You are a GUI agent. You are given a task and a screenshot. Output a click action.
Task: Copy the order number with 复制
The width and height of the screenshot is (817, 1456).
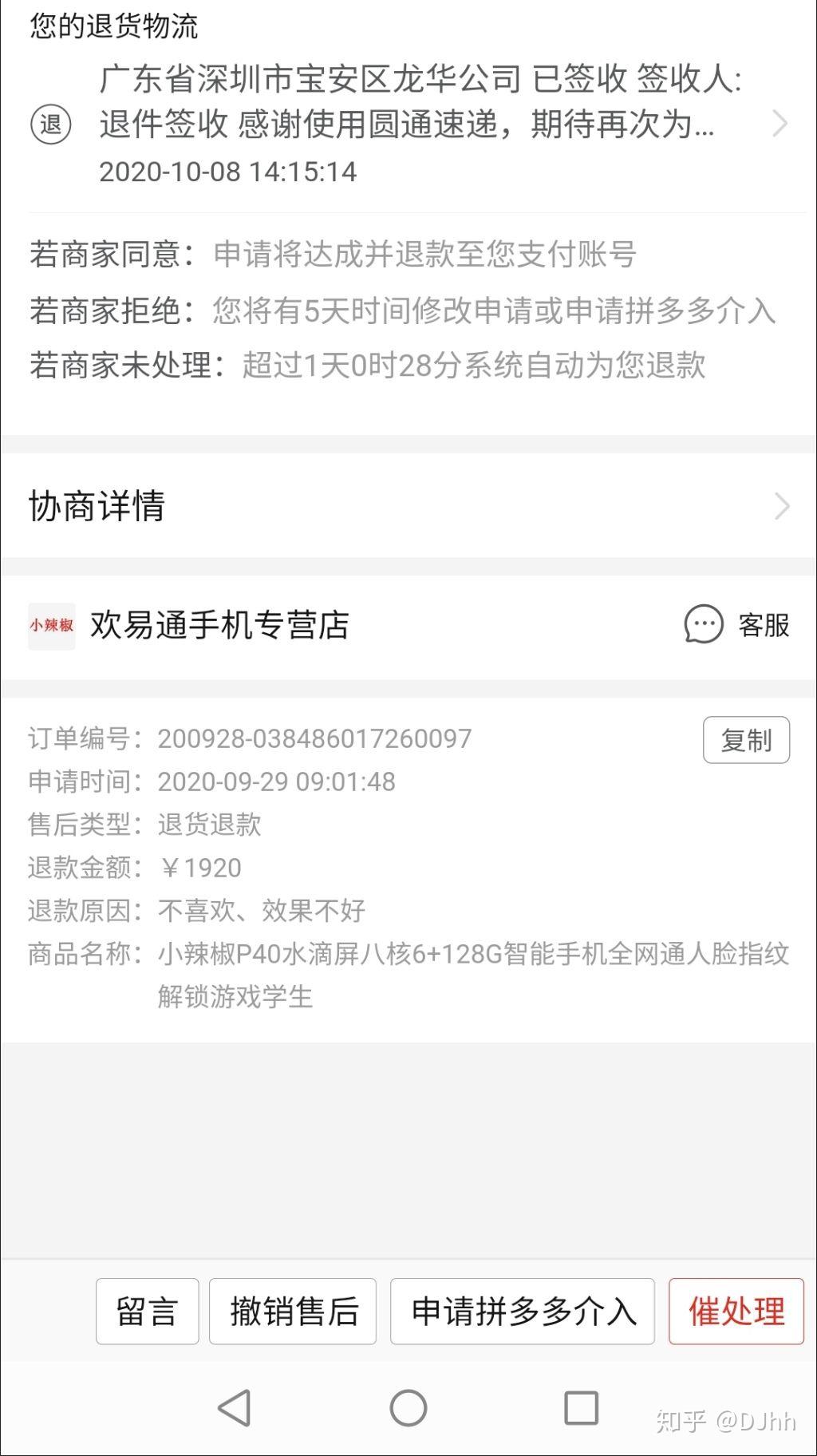click(x=746, y=740)
